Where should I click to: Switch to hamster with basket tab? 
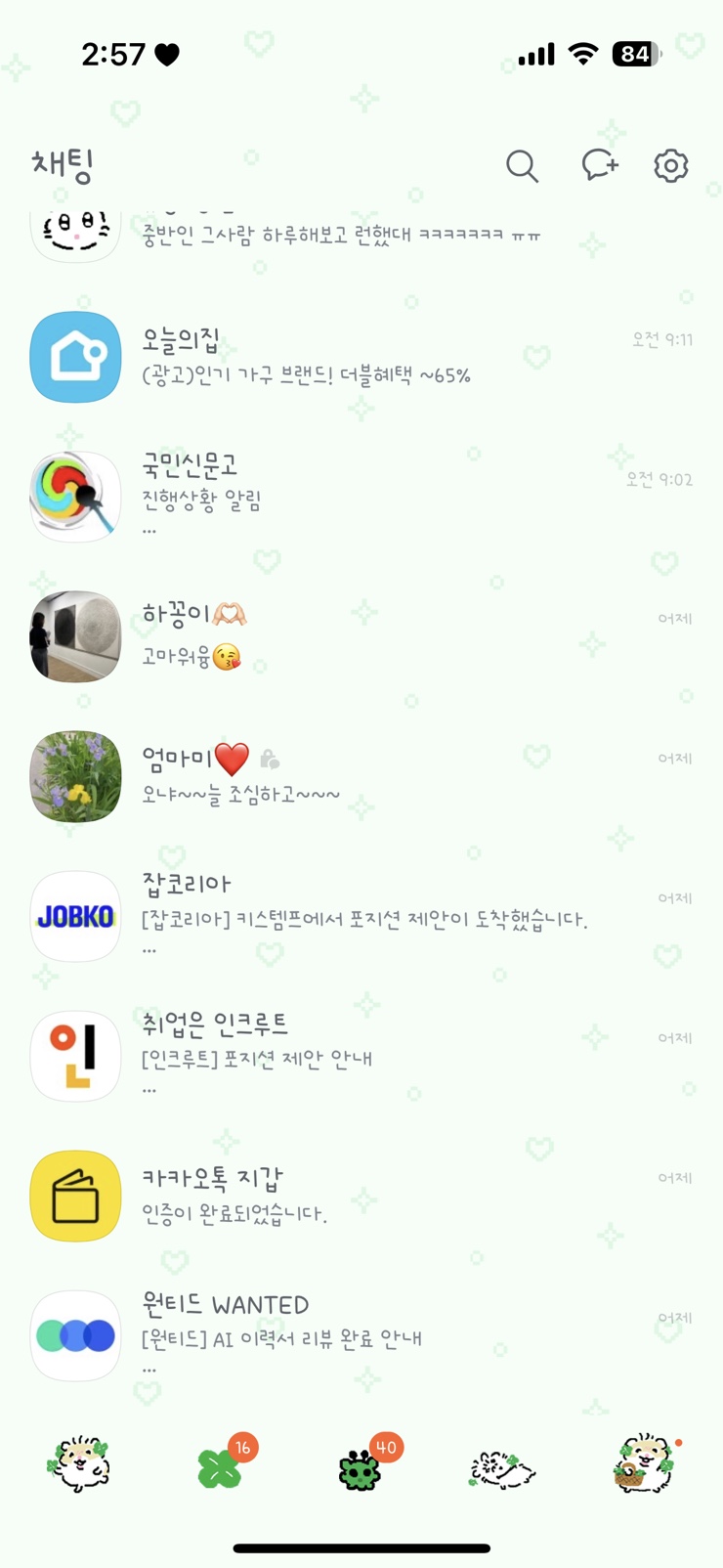coord(644,1464)
